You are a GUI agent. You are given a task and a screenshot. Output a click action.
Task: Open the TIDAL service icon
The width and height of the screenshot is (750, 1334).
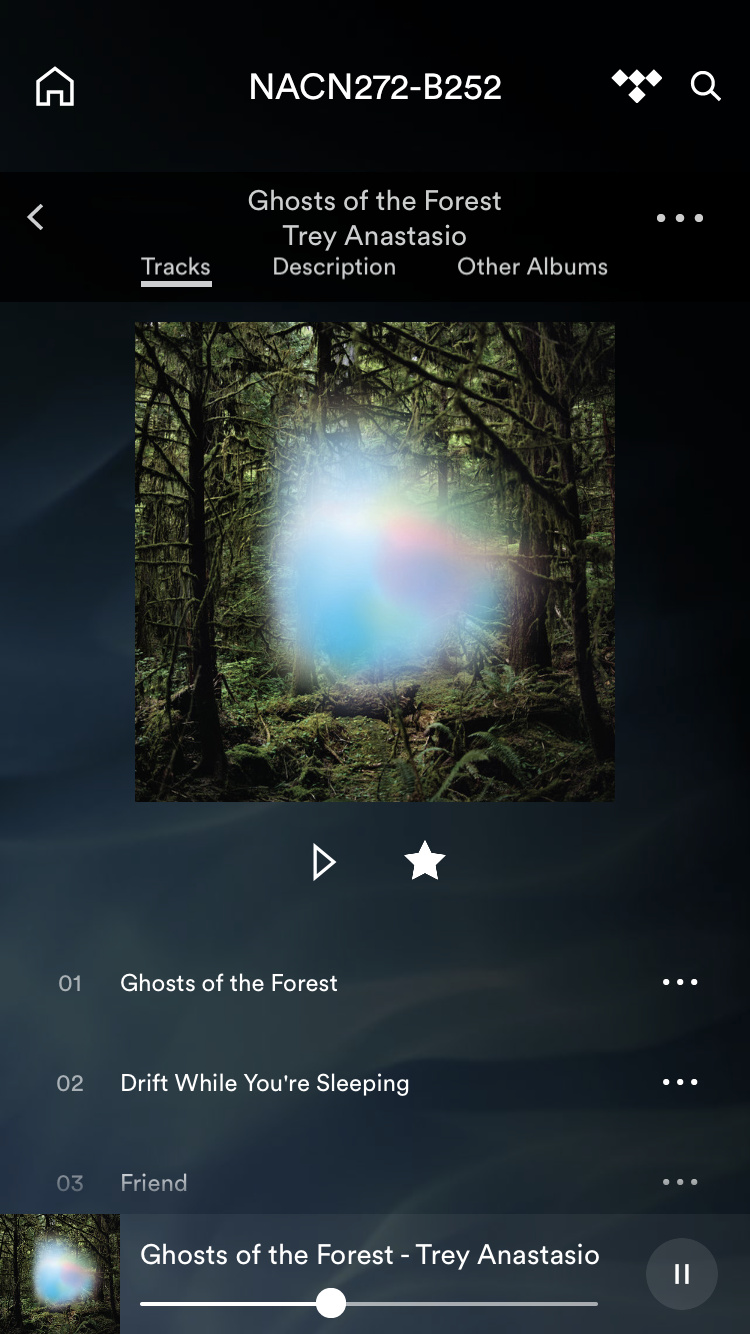[x=636, y=86]
